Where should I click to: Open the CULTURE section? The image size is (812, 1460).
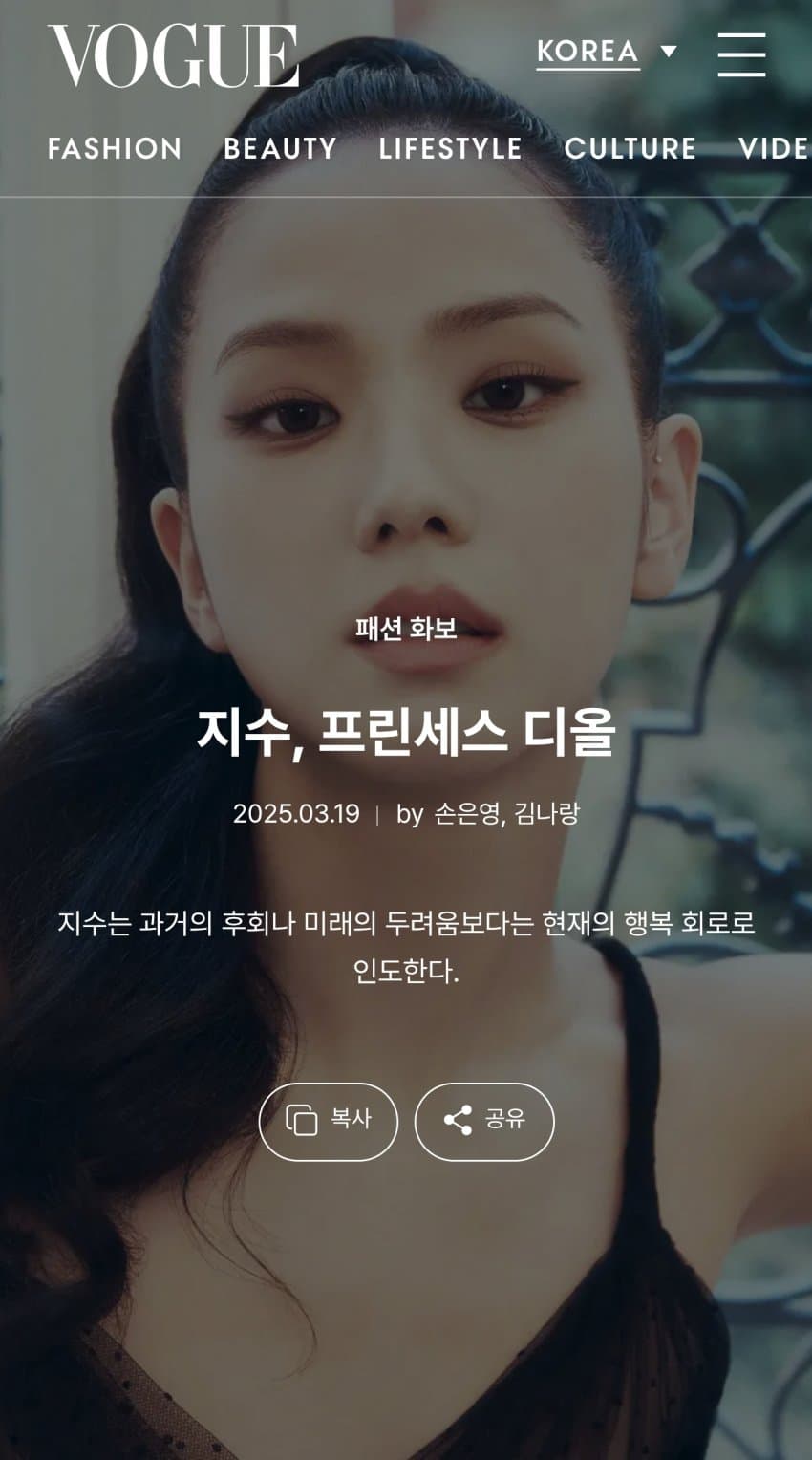(x=630, y=148)
